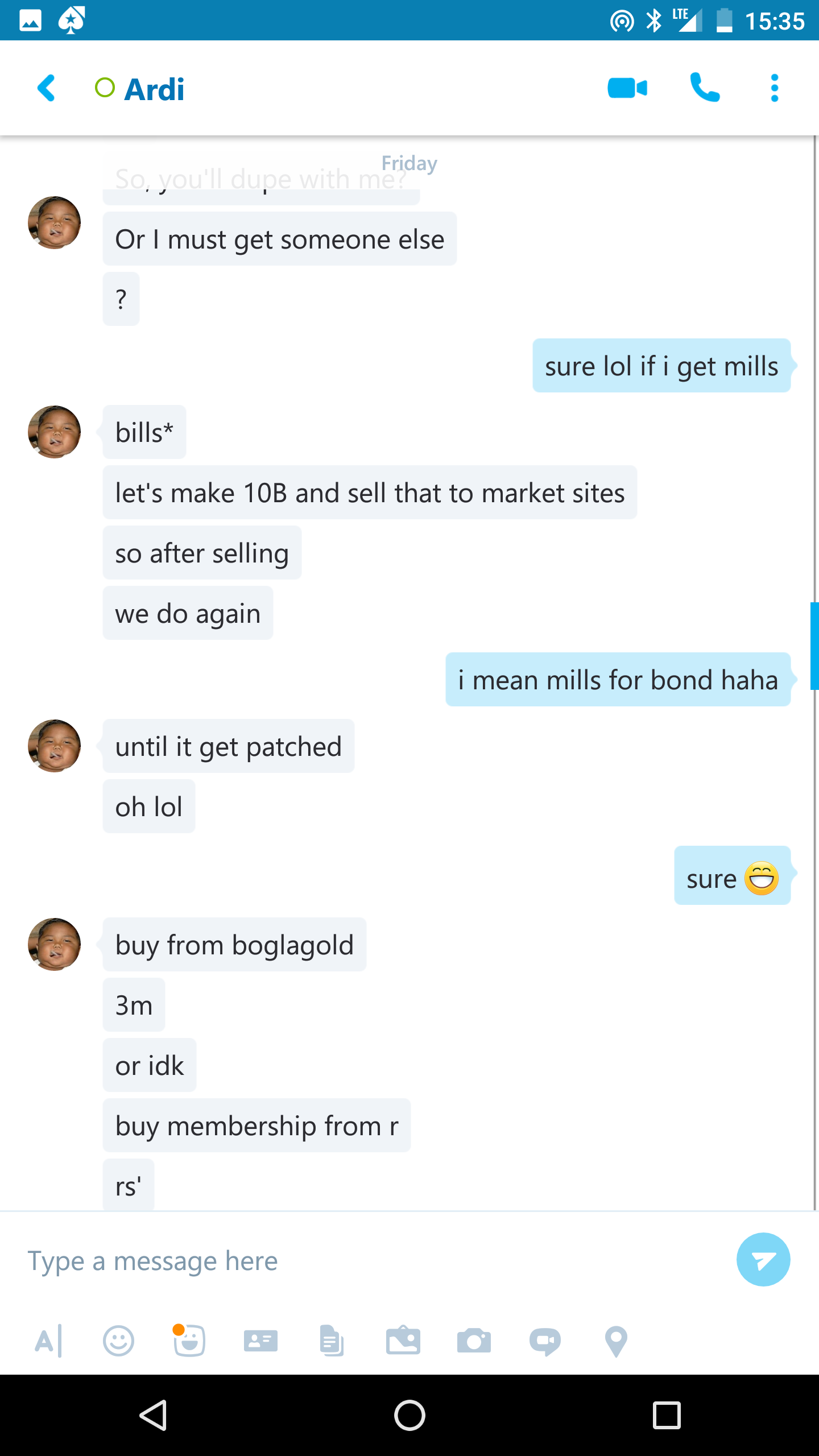The width and height of the screenshot is (819, 1456).
Task: Record a video message
Action: [x=545, y=1342]
